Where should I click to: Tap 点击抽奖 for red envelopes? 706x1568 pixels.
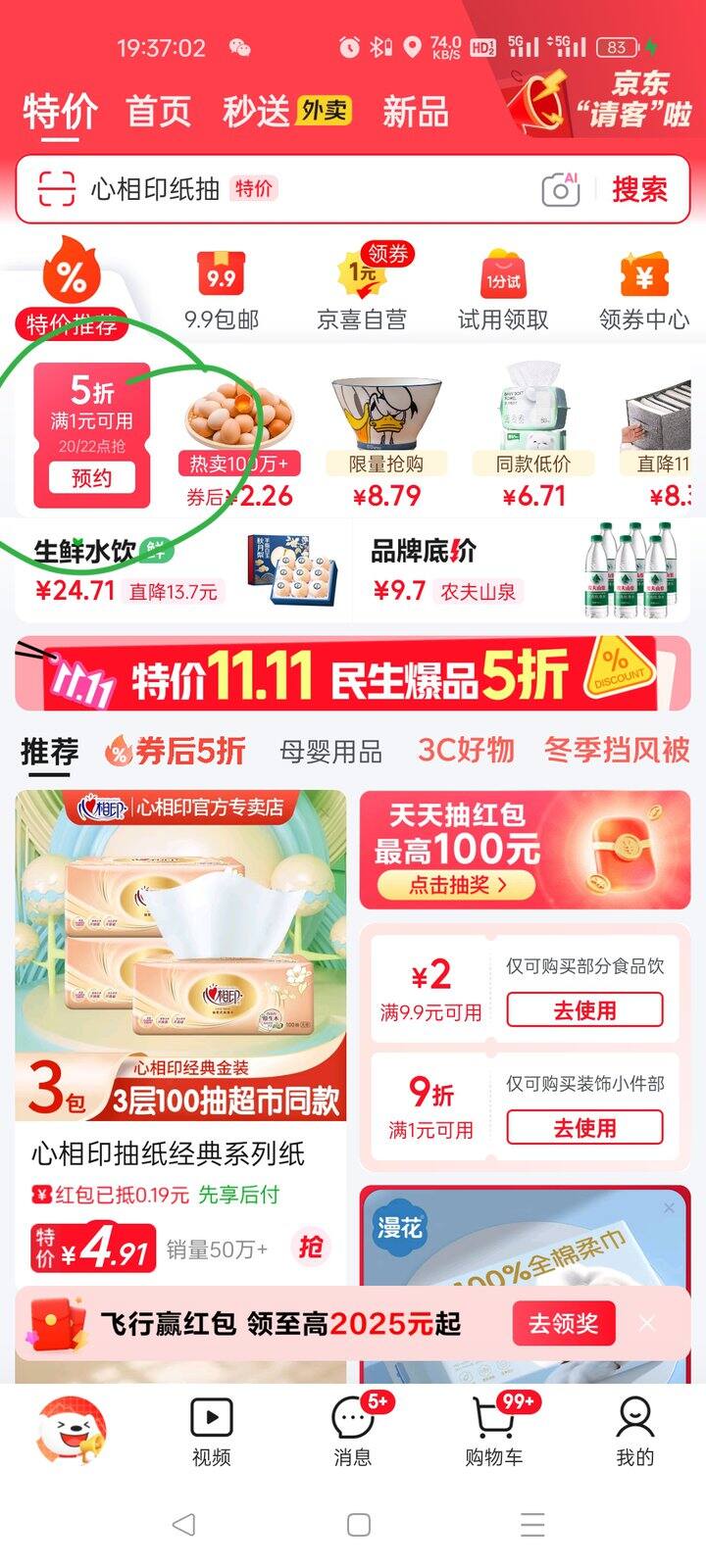coord(458,885)
